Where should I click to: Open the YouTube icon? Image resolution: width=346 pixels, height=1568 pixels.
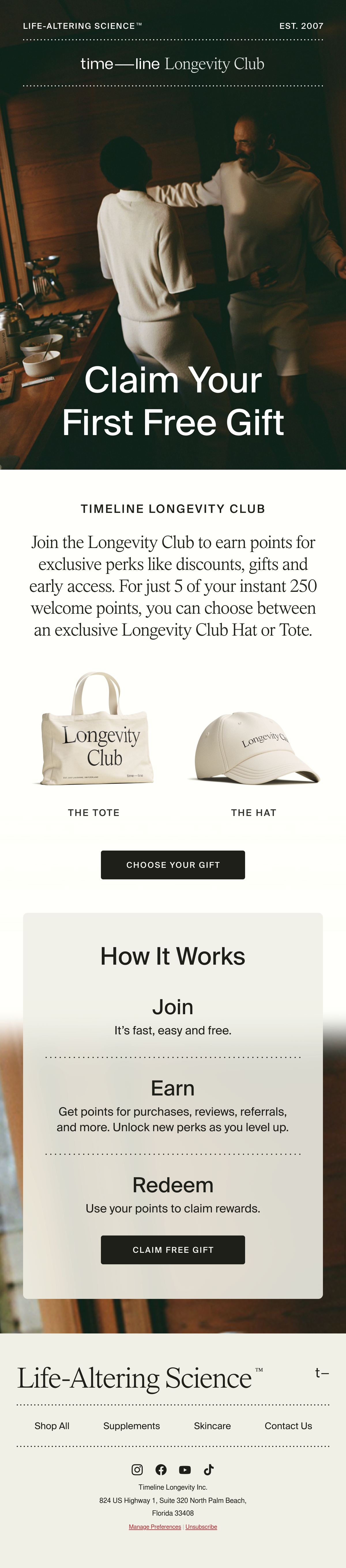pyautogui.click(x=185, y=1469)
